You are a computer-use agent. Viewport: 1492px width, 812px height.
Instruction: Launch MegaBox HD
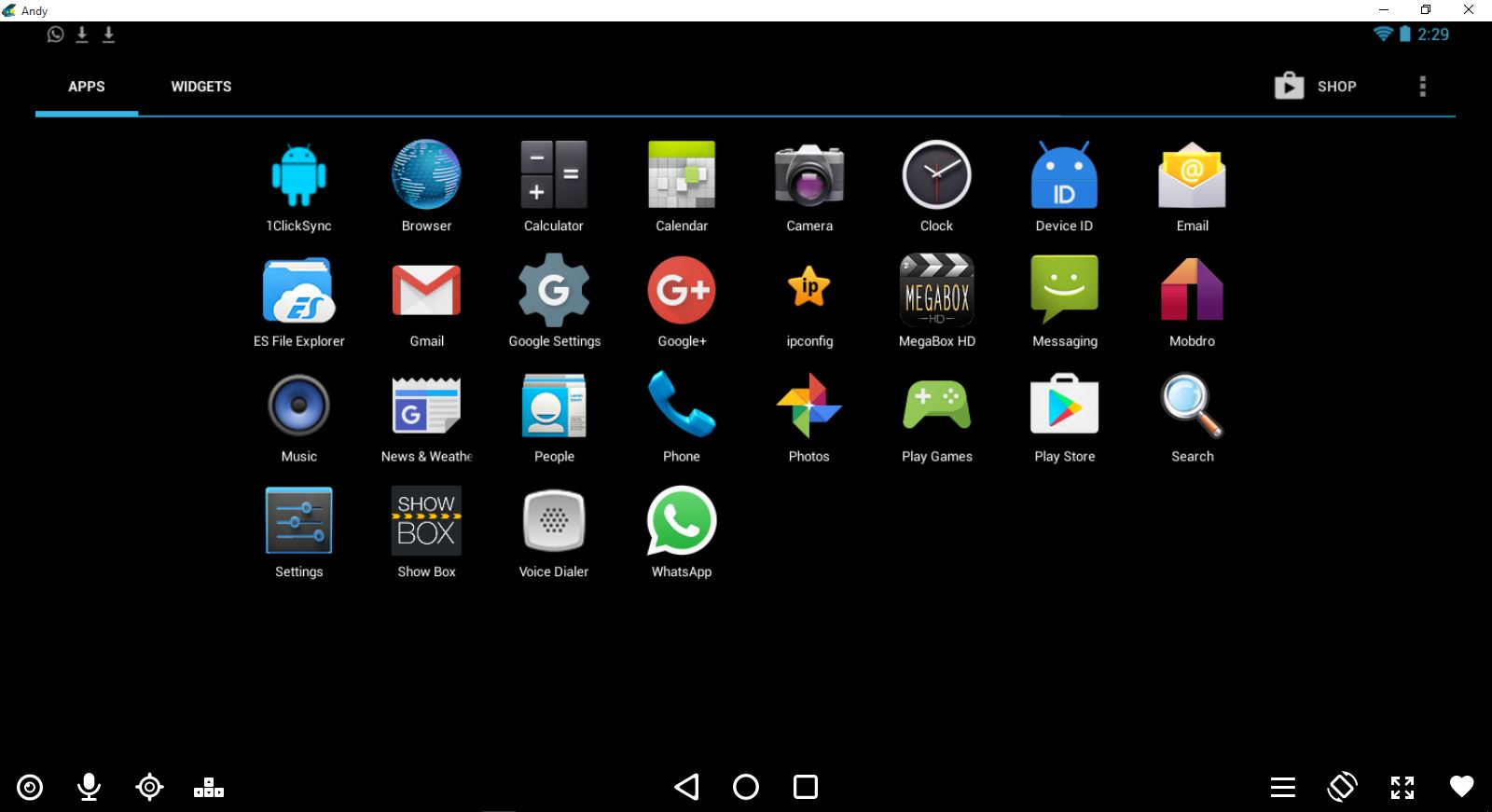pyautogui.click(x=936, y=291)
